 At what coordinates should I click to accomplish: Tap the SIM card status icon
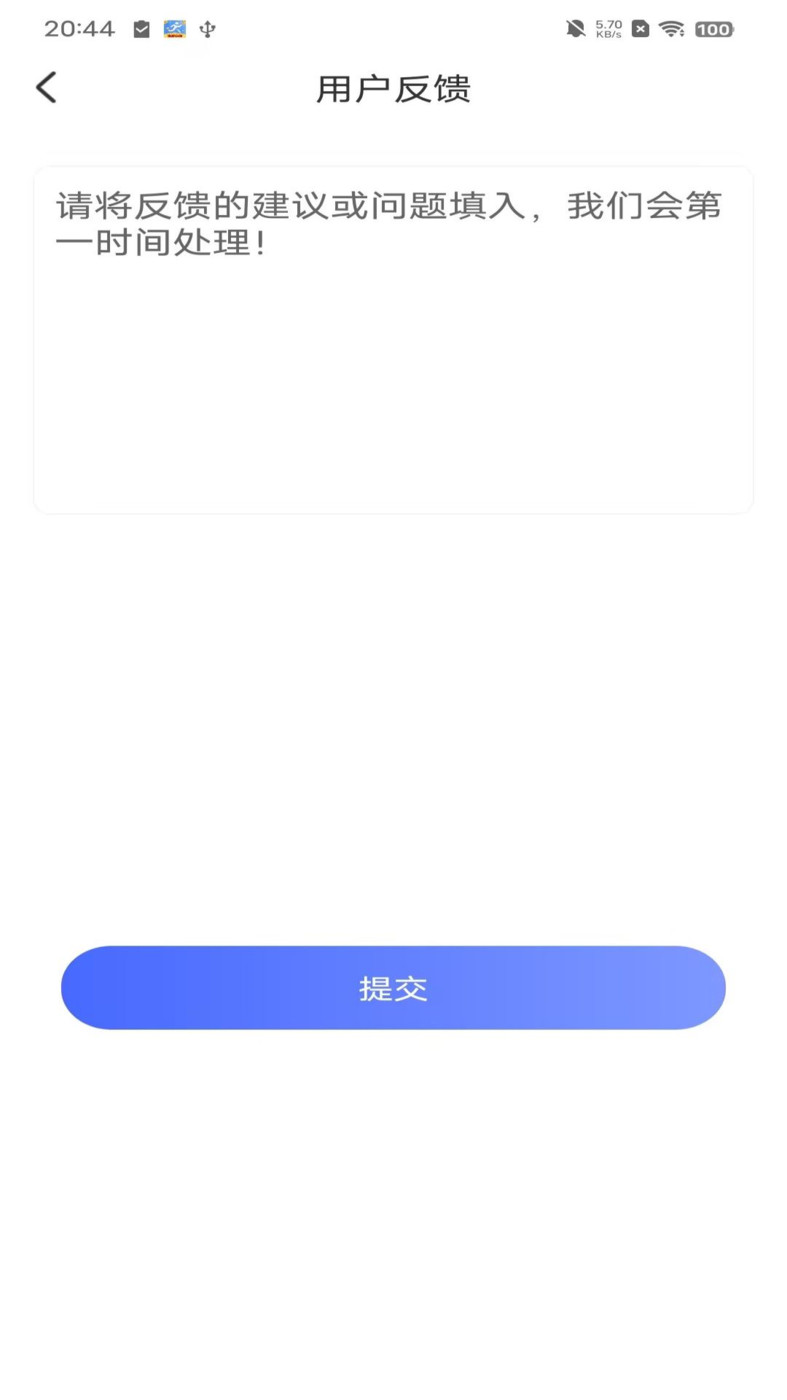click(640, 29)
